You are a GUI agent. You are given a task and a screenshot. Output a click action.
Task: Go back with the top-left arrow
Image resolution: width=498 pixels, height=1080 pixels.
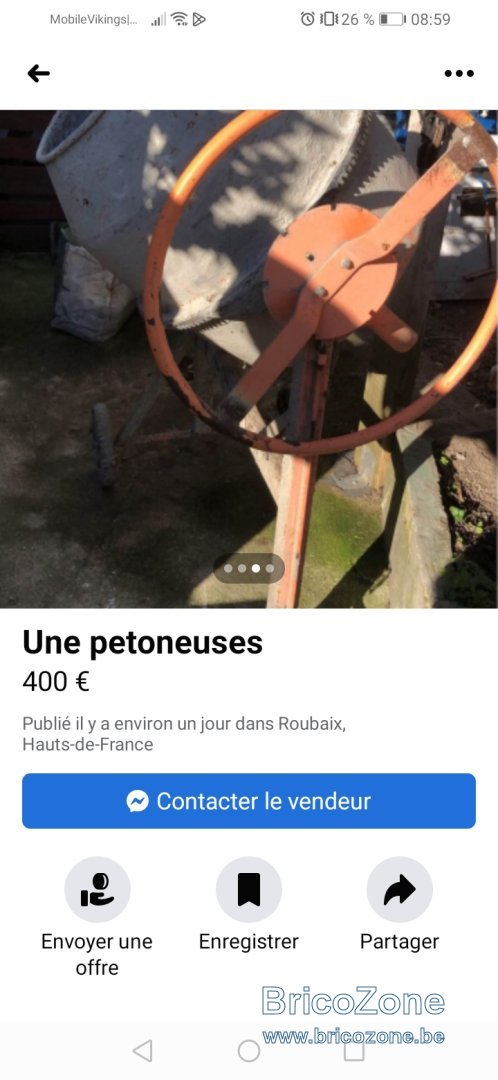click(39, 74)
